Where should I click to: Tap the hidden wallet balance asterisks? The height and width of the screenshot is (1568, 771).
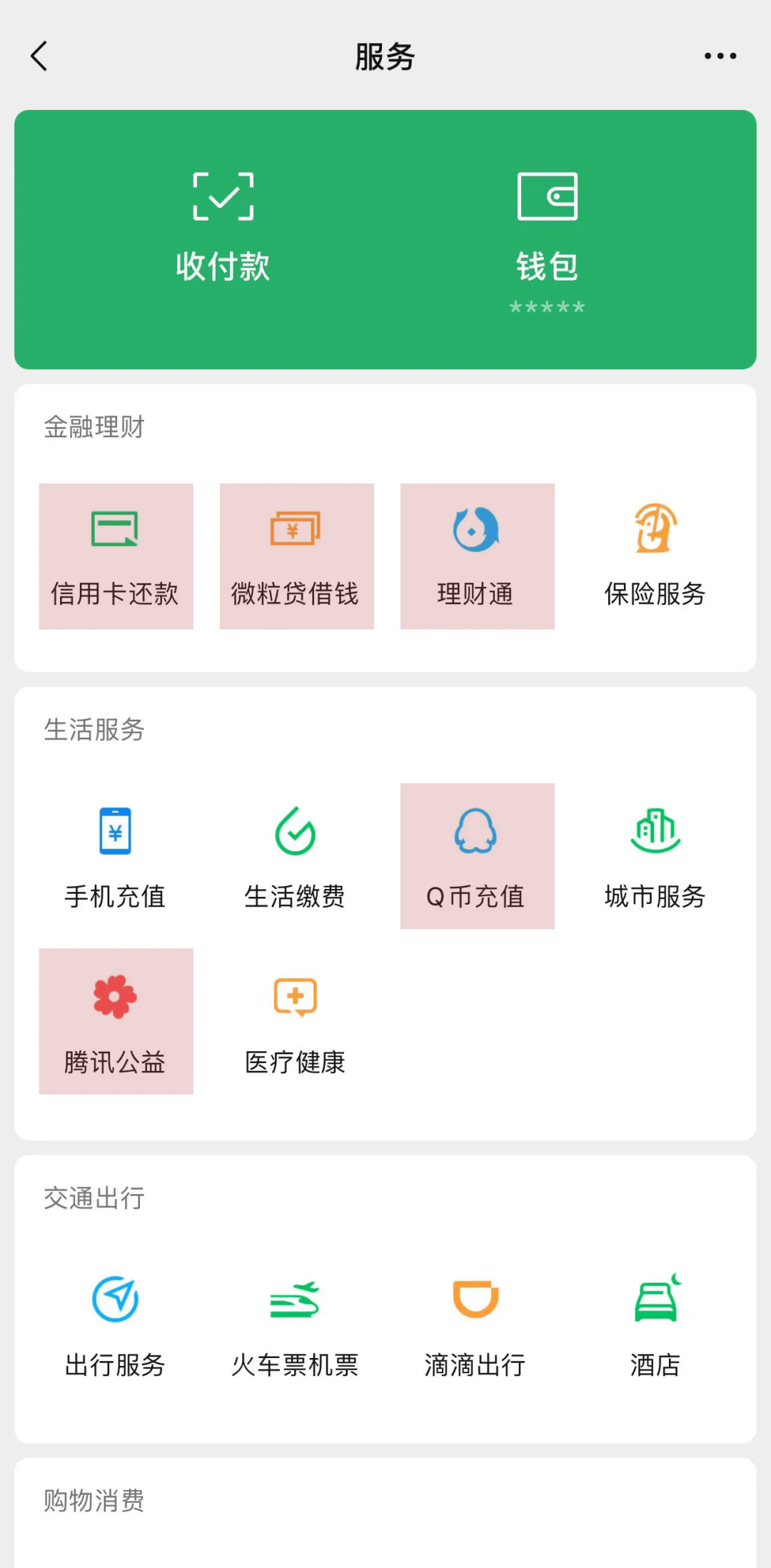[x=547, y=307]
